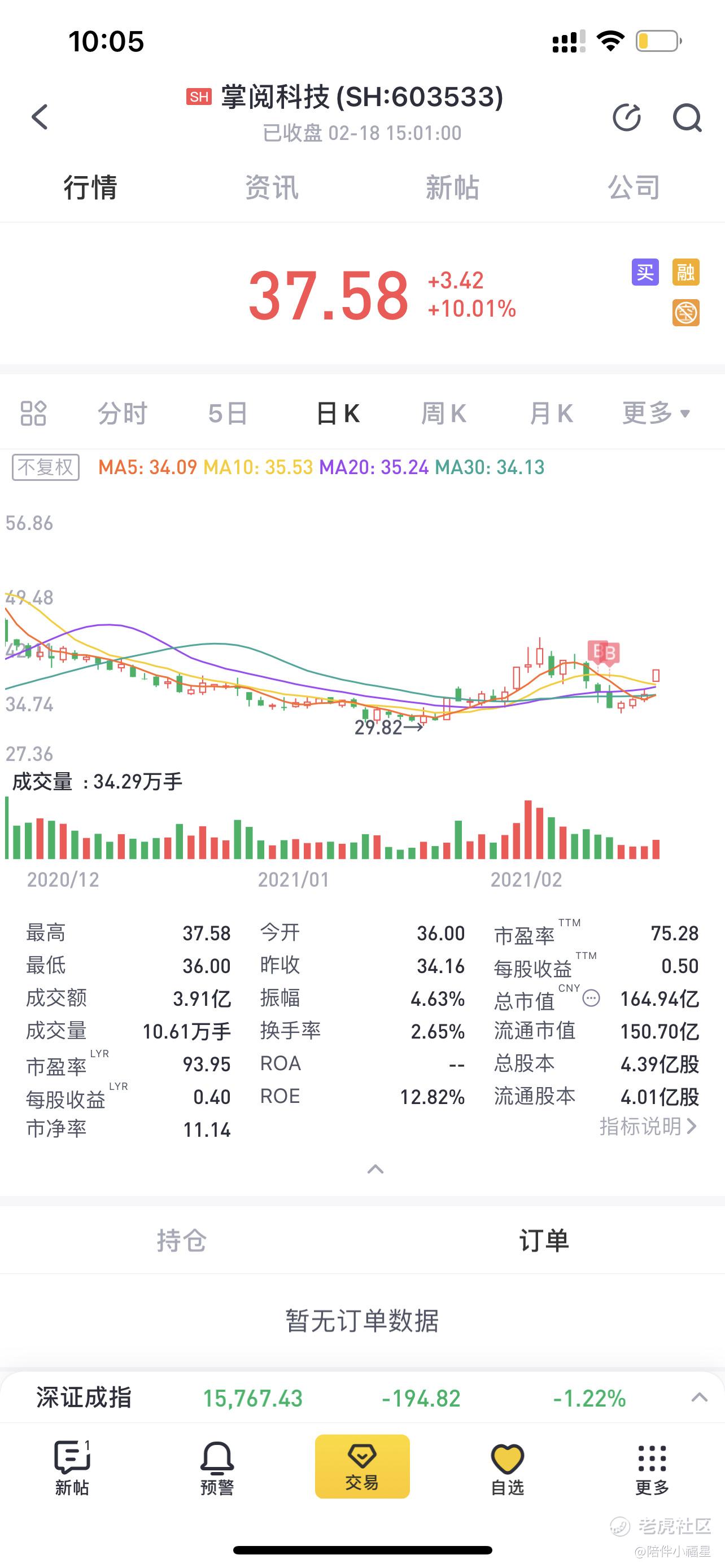Screen dimensions: 725x1568
Task: Open the 指标说明 link
Action: [x=648, y=1127]
